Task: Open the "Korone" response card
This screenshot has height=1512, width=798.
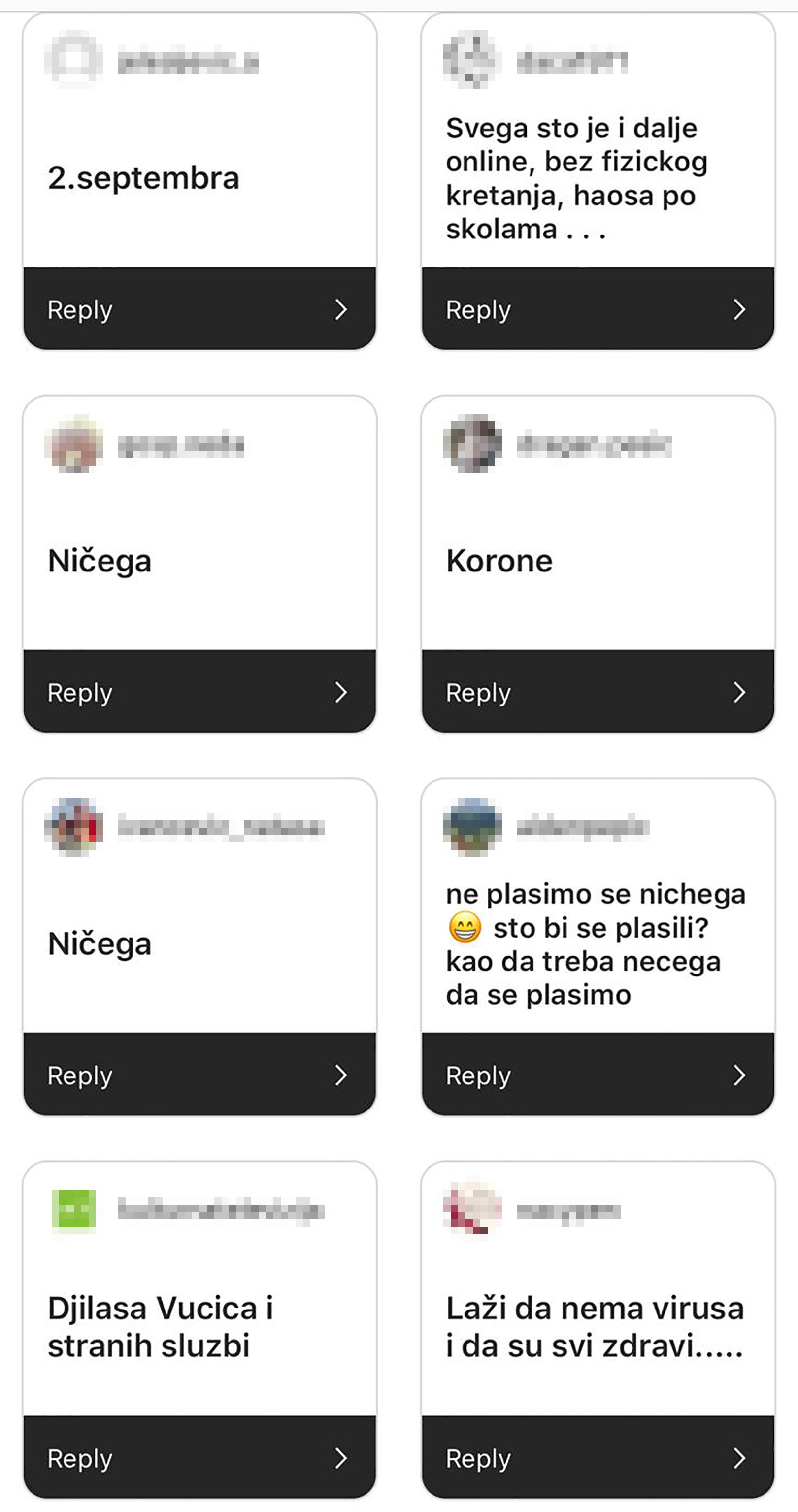Action: coord(598,522)
